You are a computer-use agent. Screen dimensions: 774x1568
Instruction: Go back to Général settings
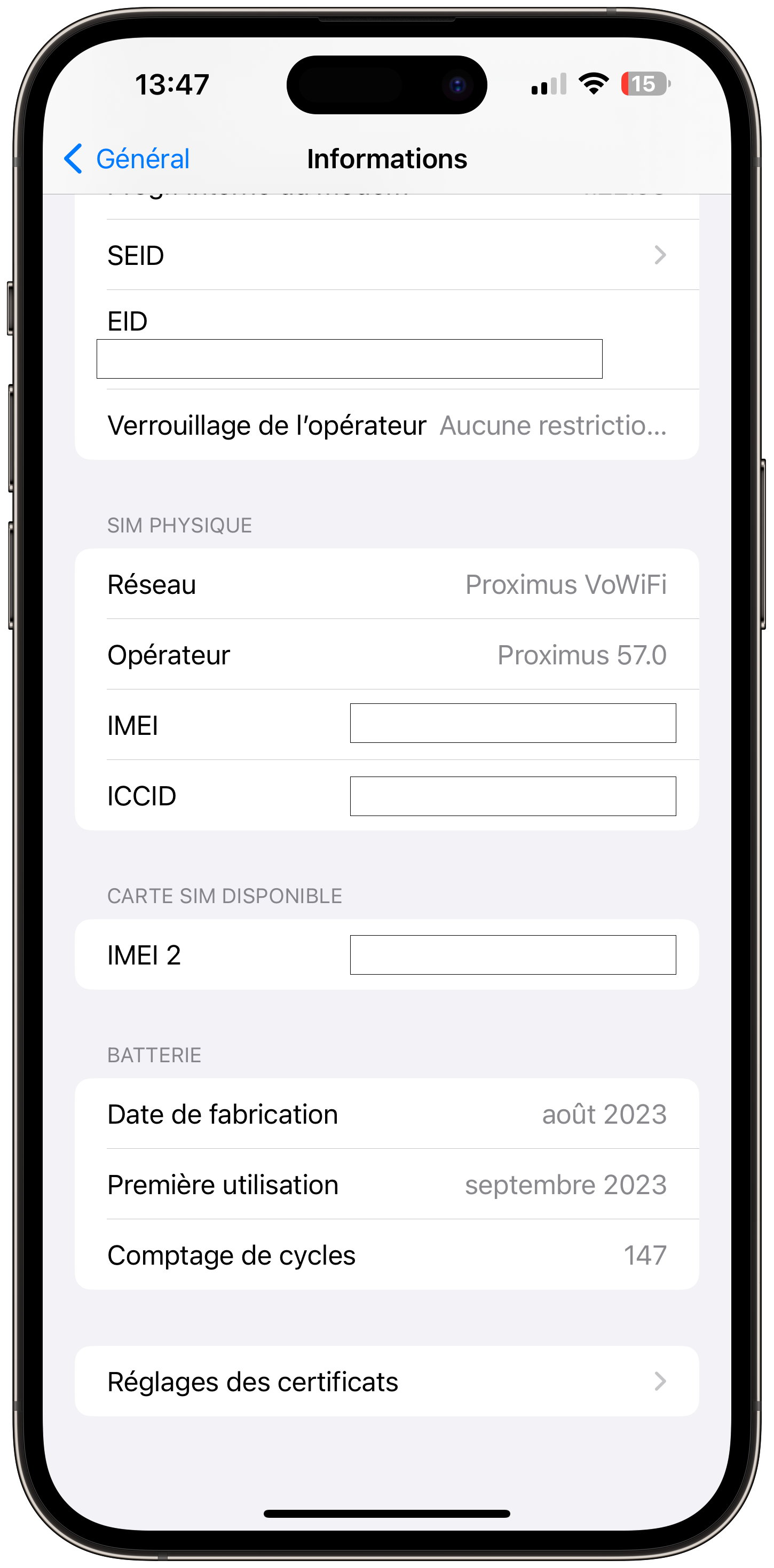[127, 159]
